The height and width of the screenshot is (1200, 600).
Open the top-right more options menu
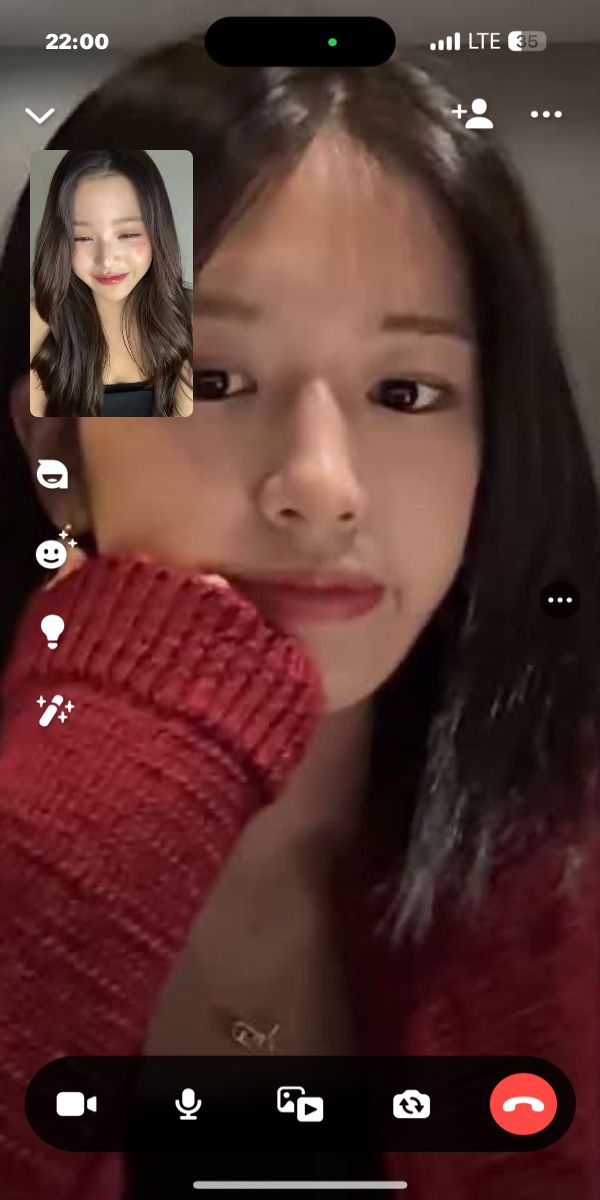coord(546,115)
